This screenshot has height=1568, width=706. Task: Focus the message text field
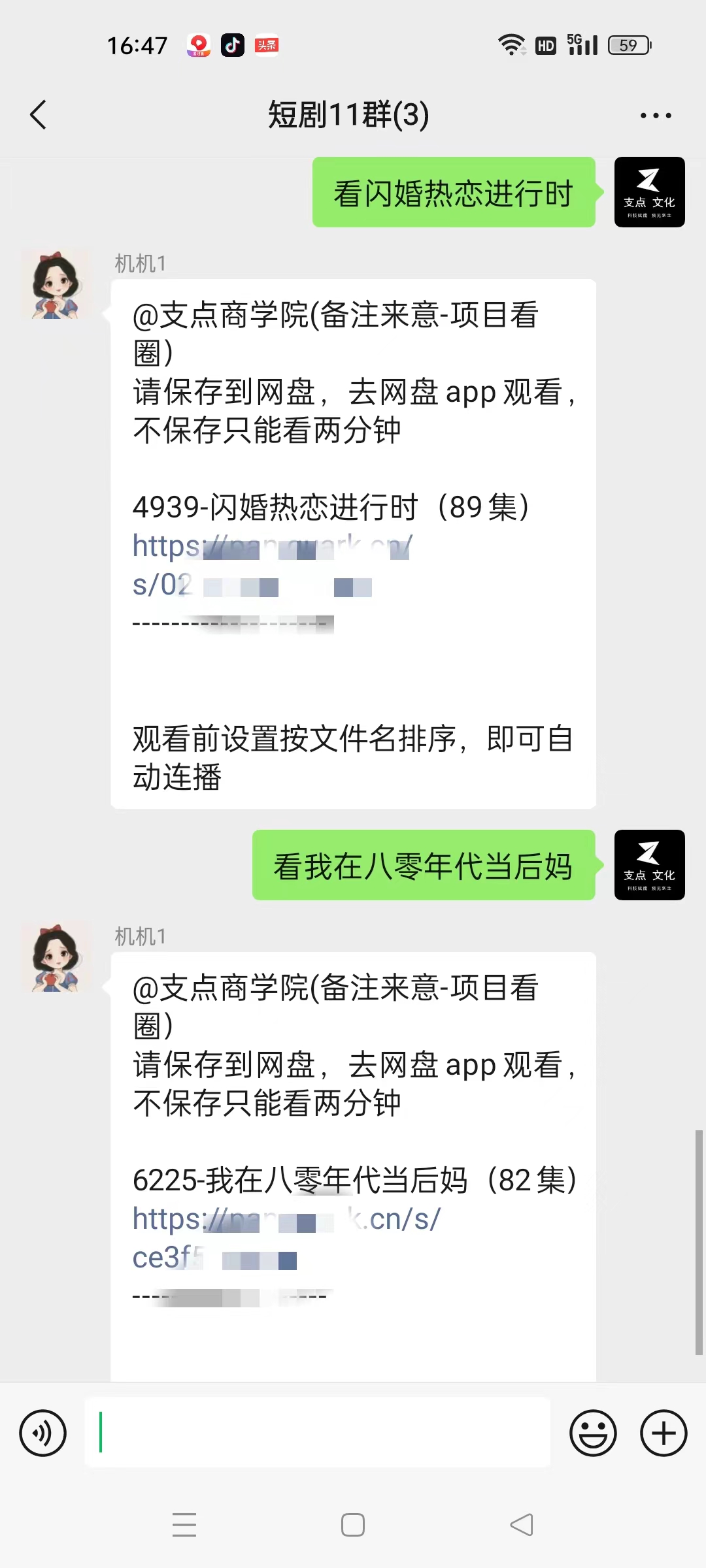(x=317, y=1432)
